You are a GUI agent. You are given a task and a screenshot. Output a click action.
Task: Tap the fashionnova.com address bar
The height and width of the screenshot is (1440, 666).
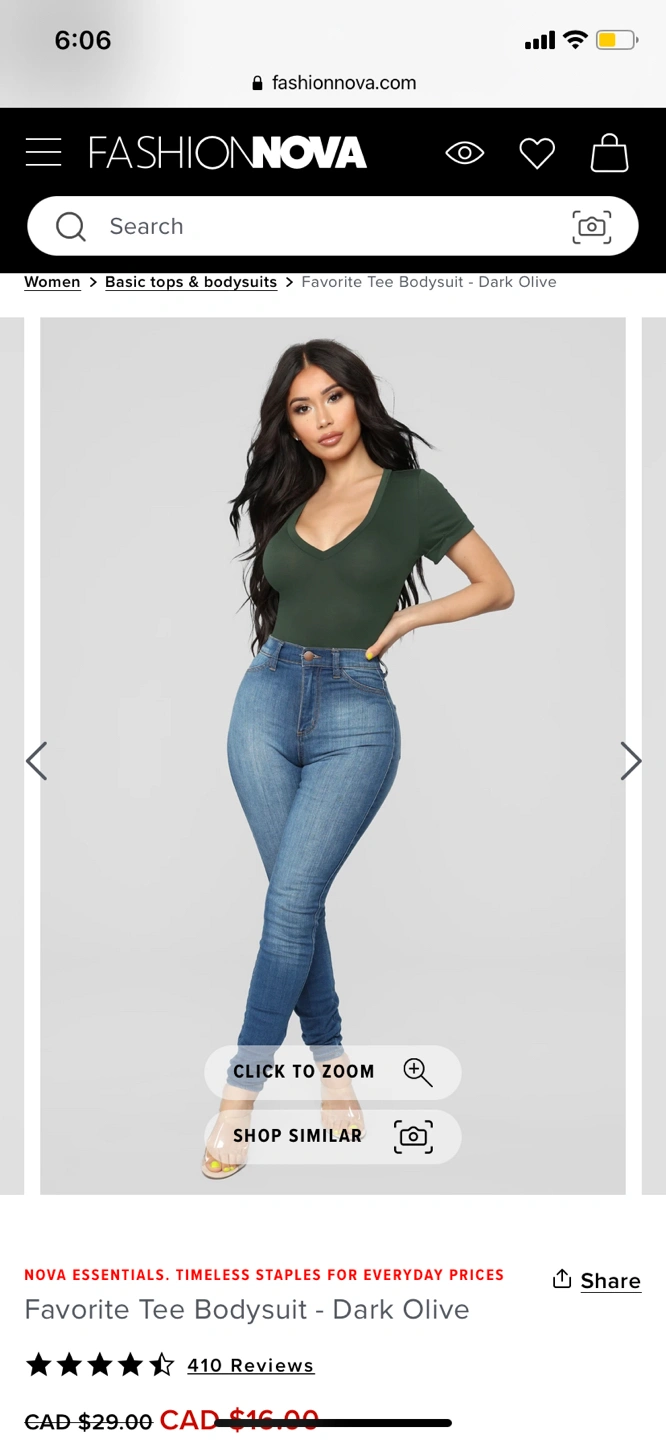click(334, 83)
